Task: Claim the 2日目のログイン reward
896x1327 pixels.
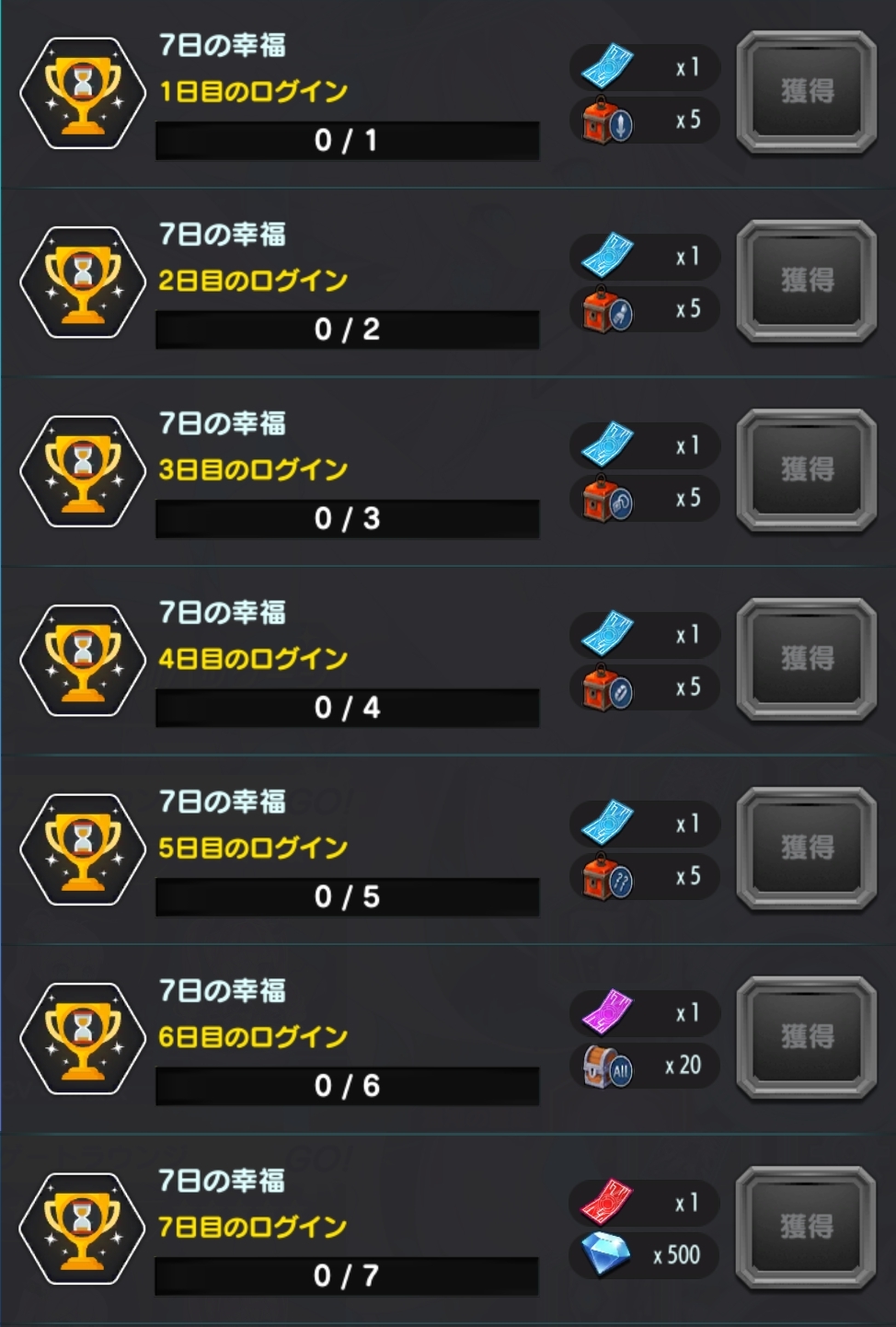Action: 806,281
